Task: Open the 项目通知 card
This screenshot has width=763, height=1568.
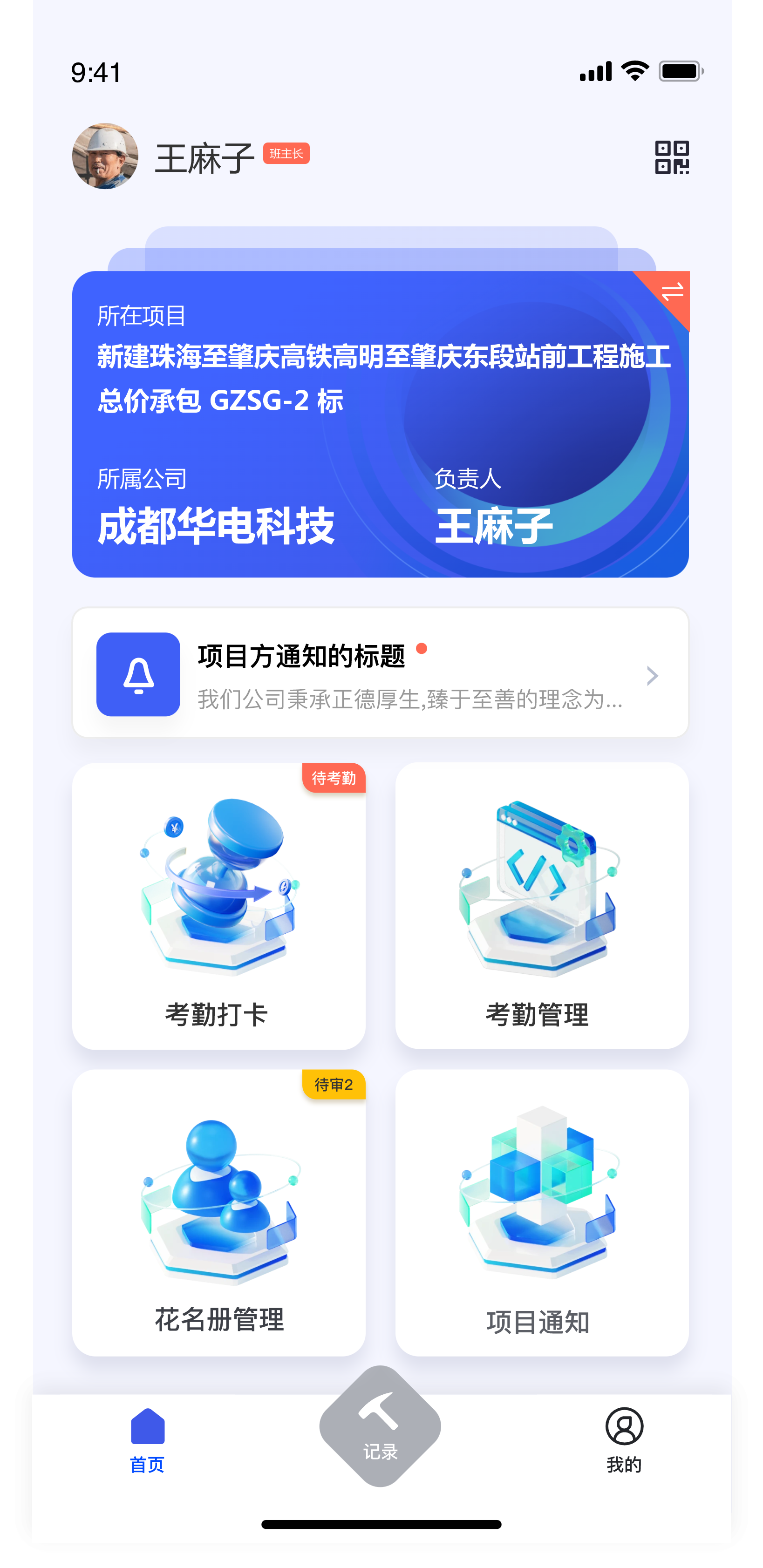Action: tap(542, 1213)
